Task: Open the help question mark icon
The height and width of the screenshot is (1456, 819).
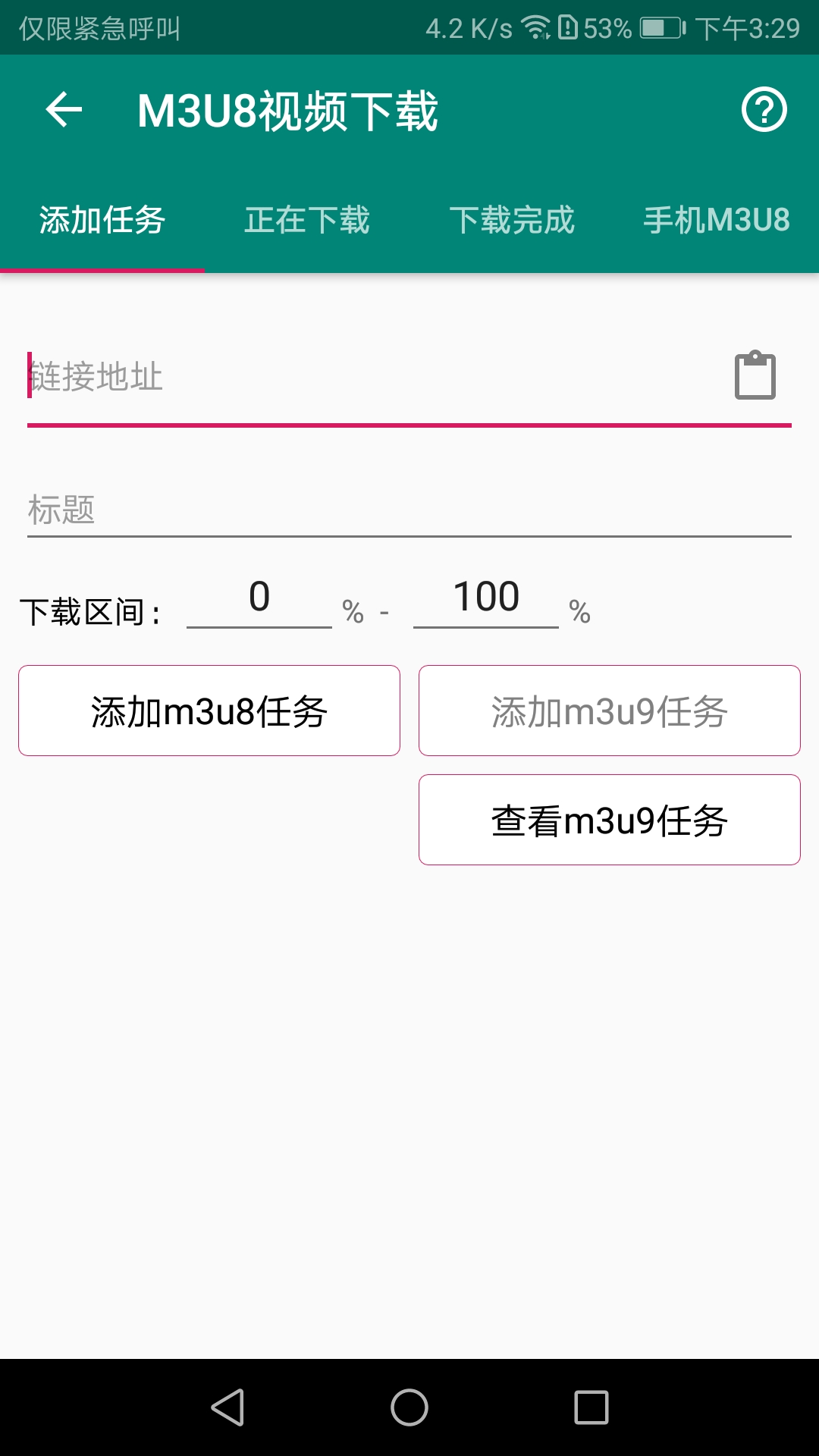Action: click(764, 110)
